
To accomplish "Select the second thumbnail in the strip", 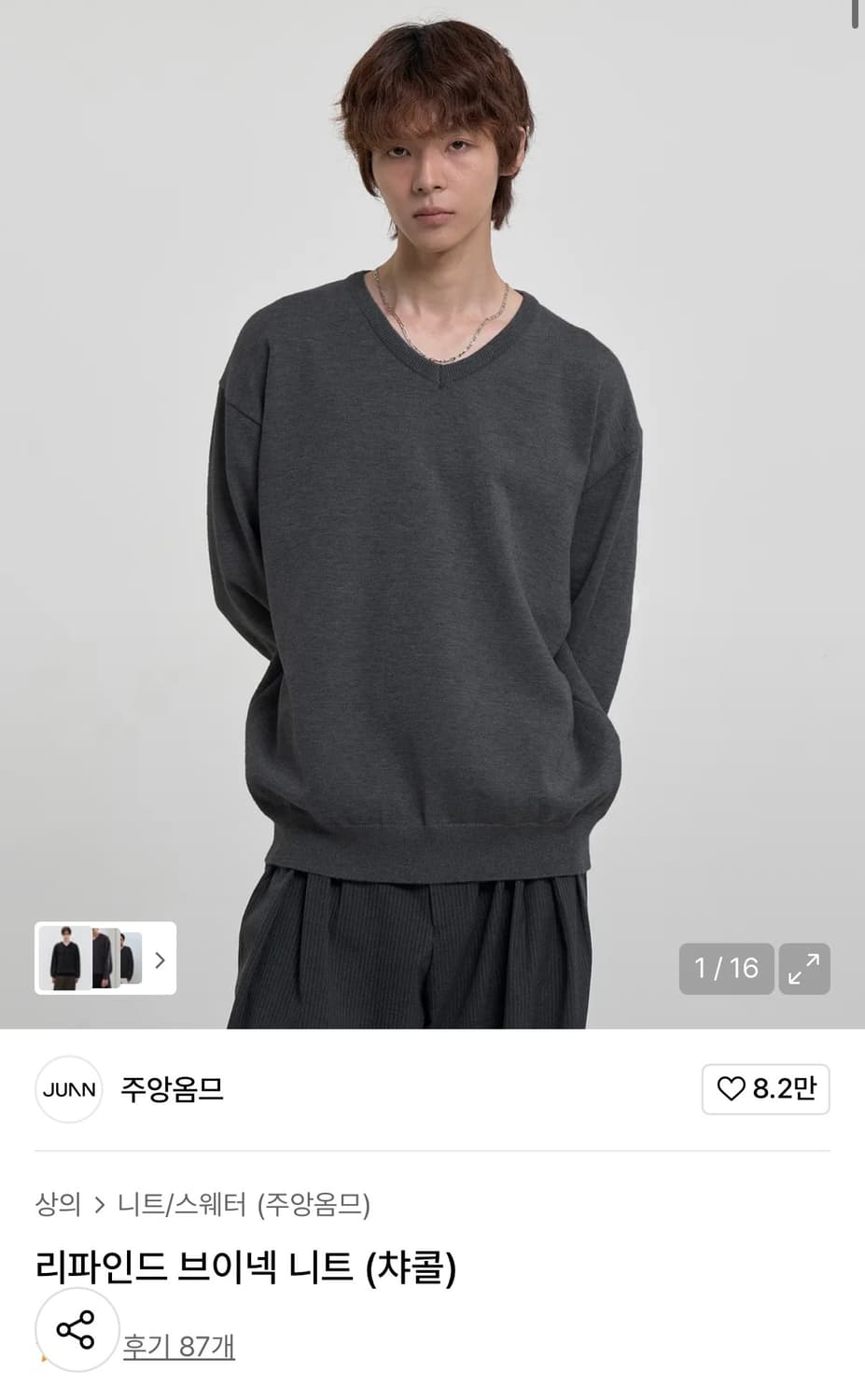I will 104,959.
